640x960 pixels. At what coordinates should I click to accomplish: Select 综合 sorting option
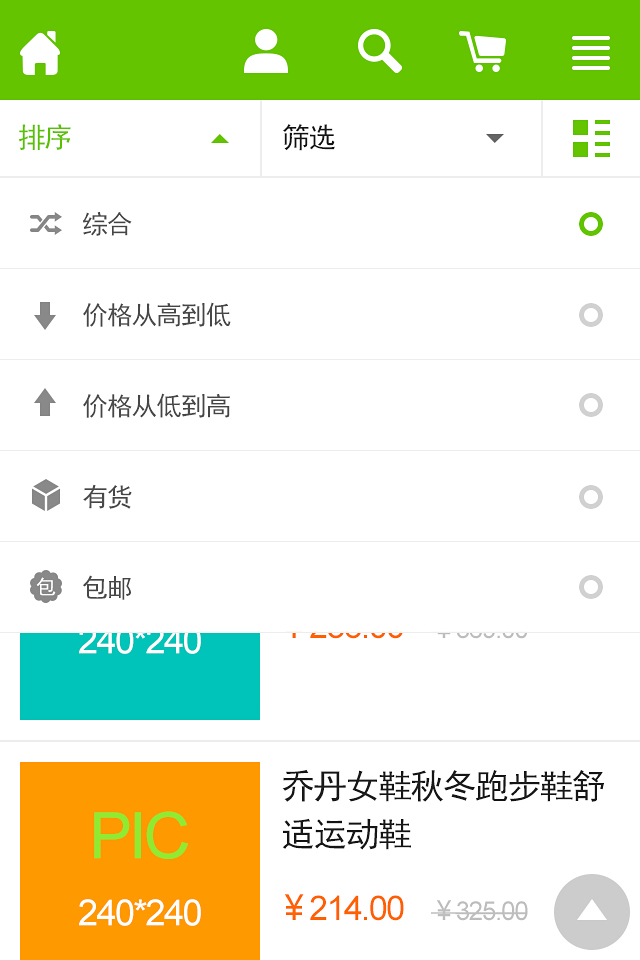coord(320,224)
